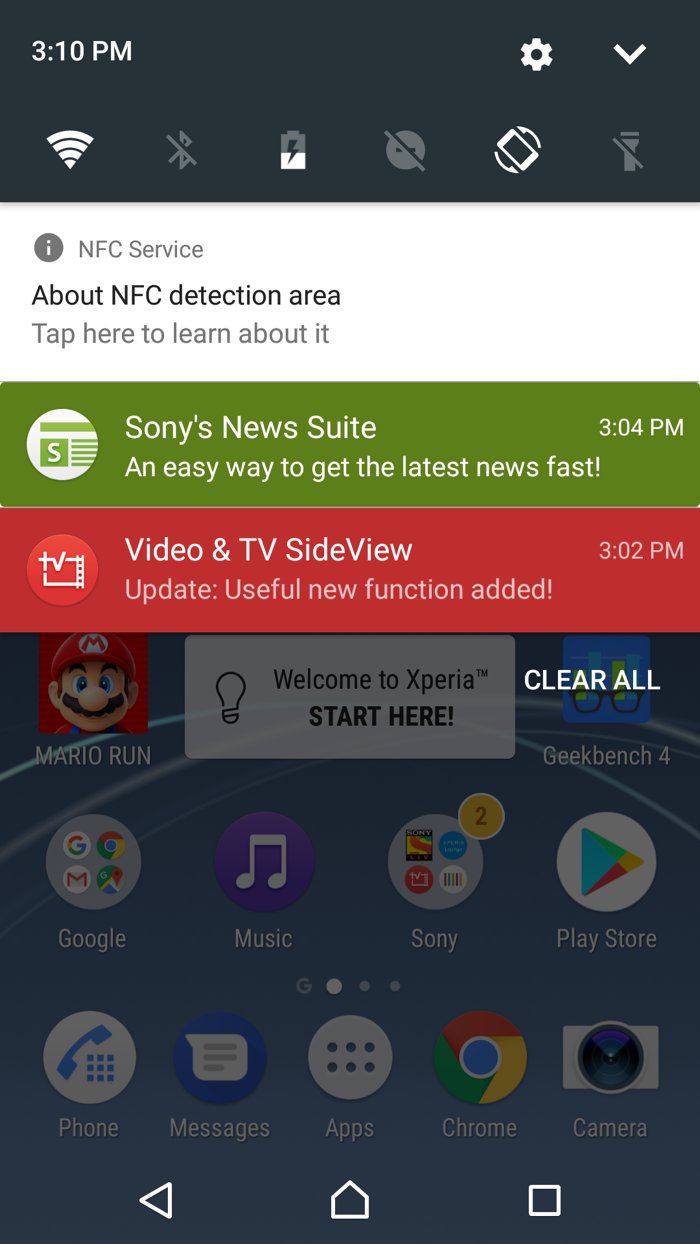This screenshot has height=1244, width=700.
Task: Turn on the flashlight quick setting
Action: tap(629, 151)
